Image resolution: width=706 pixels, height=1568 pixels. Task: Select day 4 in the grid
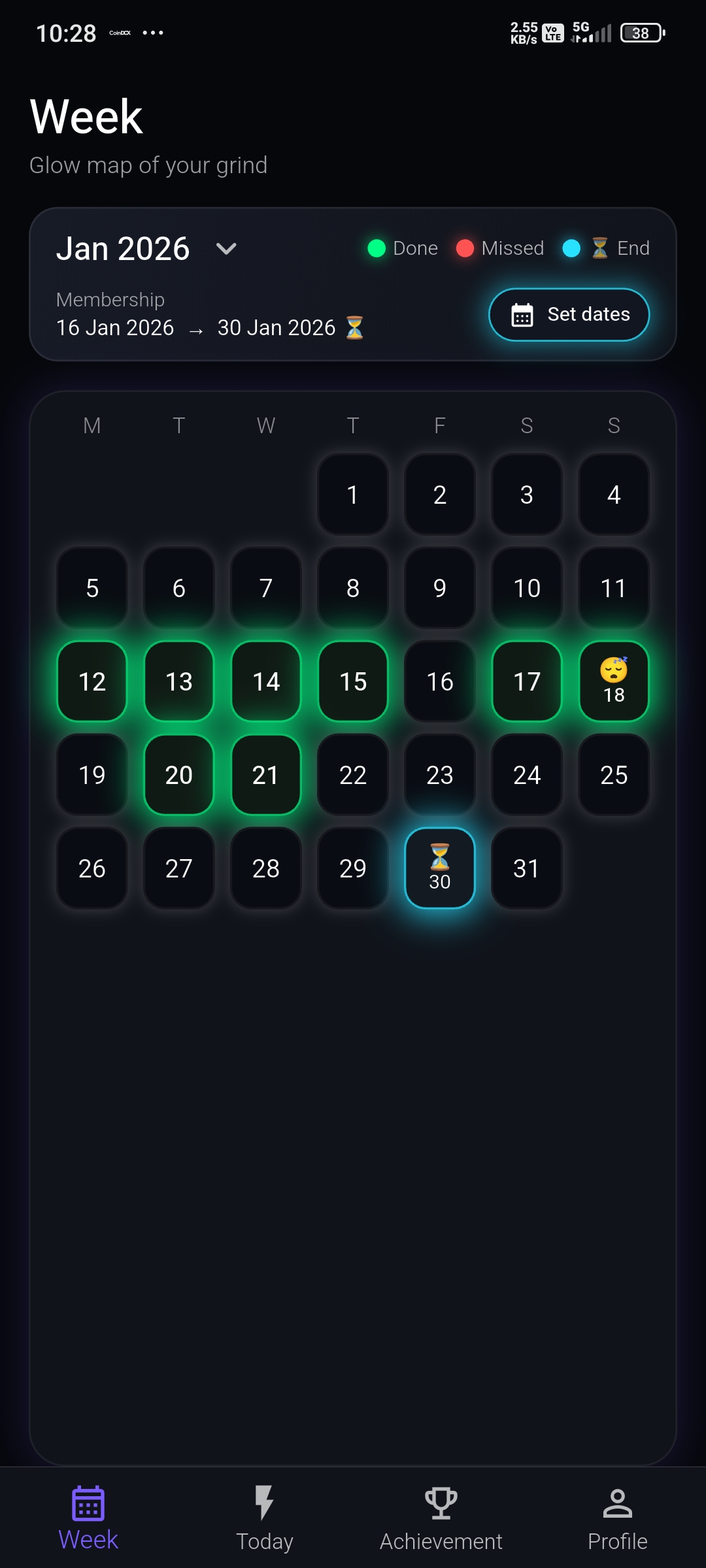point(614,495)
